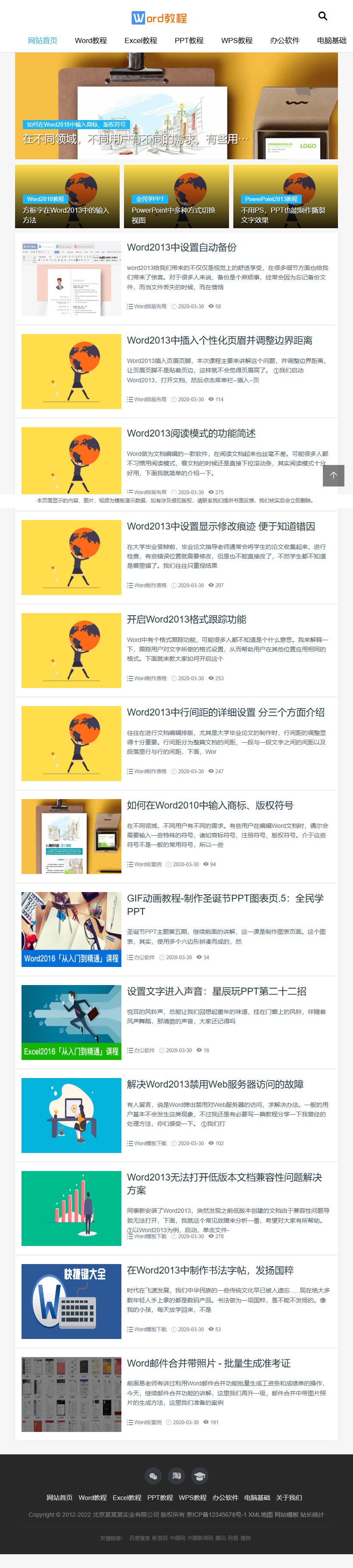Tap the WeChat icon in footer

153,1475
